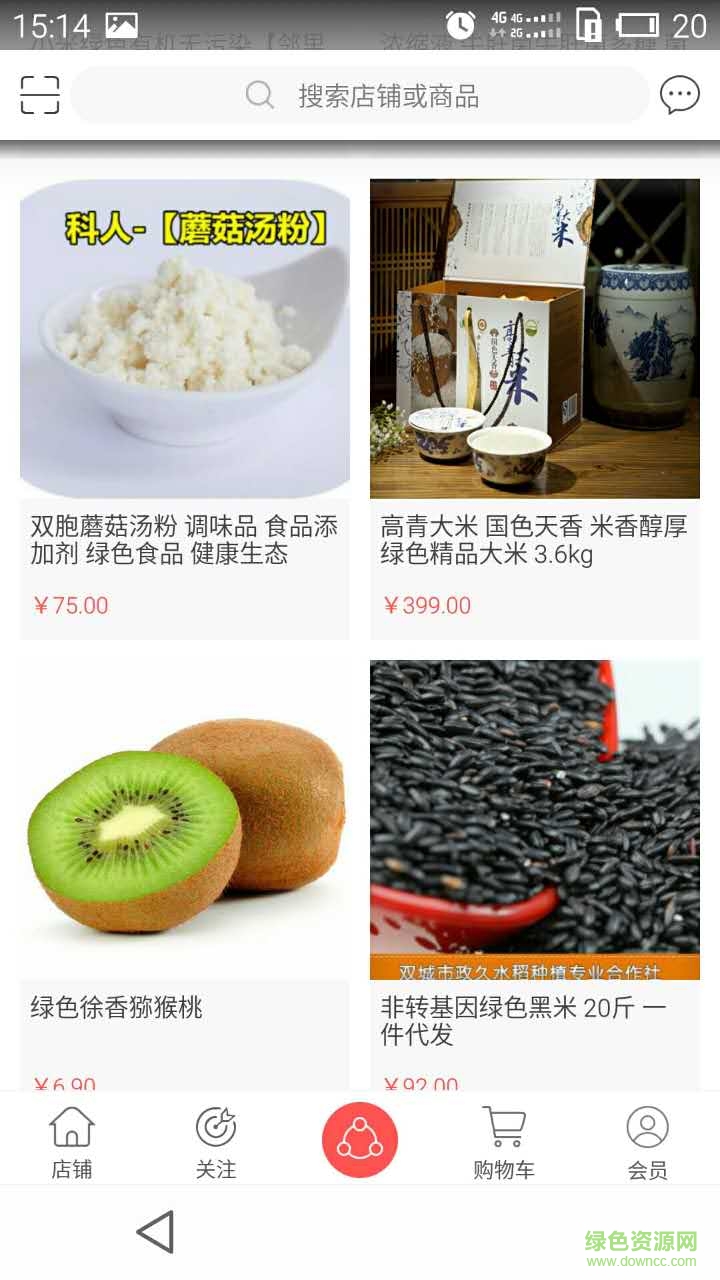Open the scan code icon
This screenshot has height=1280, width=720.
pos(40,95)
